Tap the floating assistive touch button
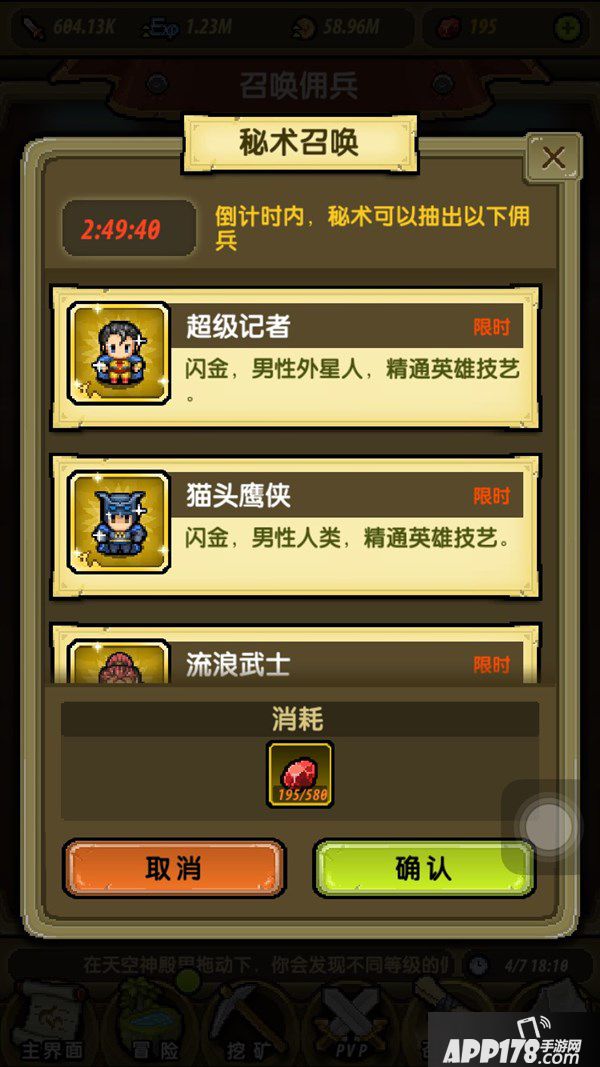Screen dimensions: 600x1067 pyautogui.click(x=548, y=826)
